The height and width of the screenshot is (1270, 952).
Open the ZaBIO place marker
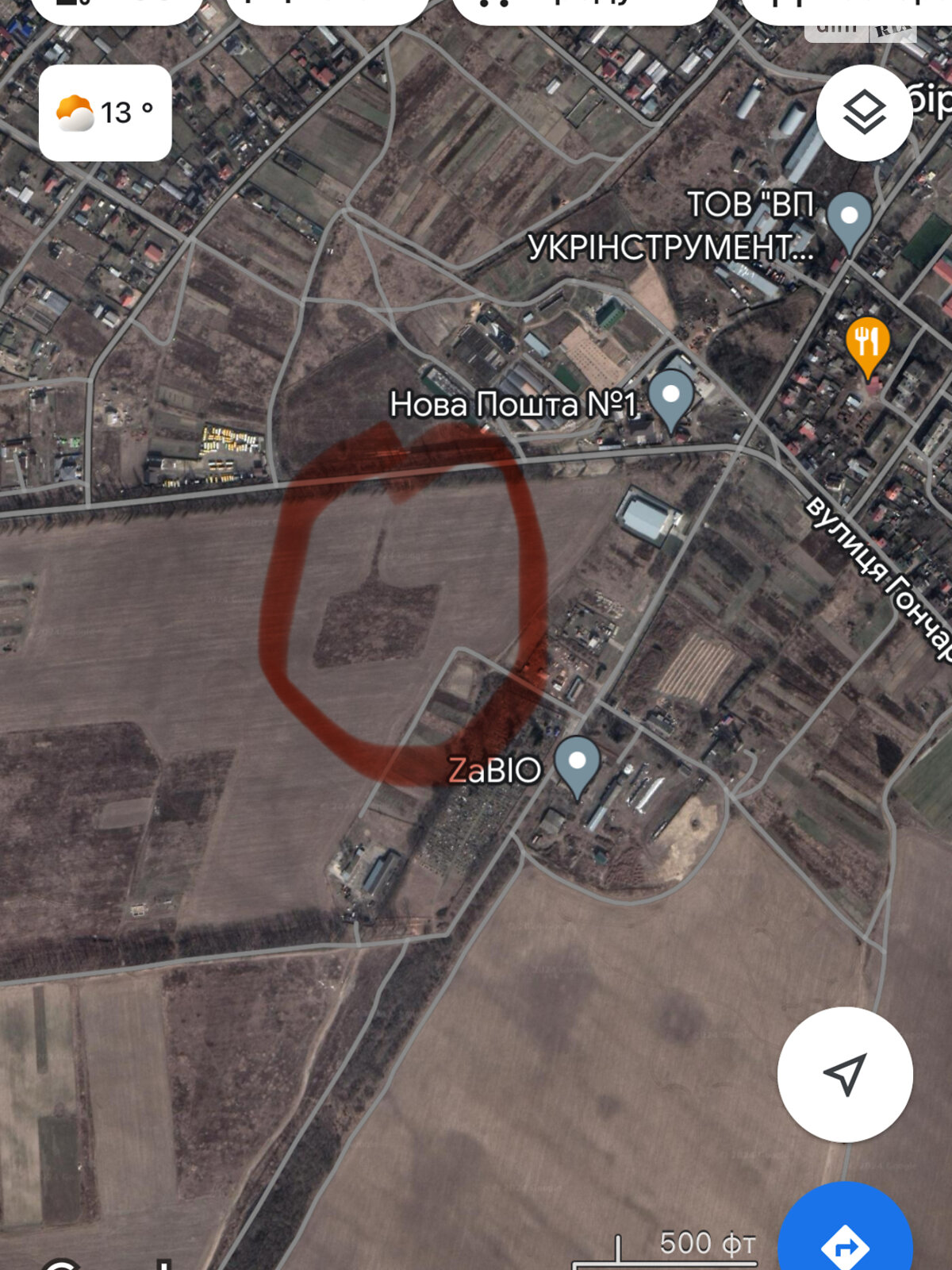click(x=578, y=764)
